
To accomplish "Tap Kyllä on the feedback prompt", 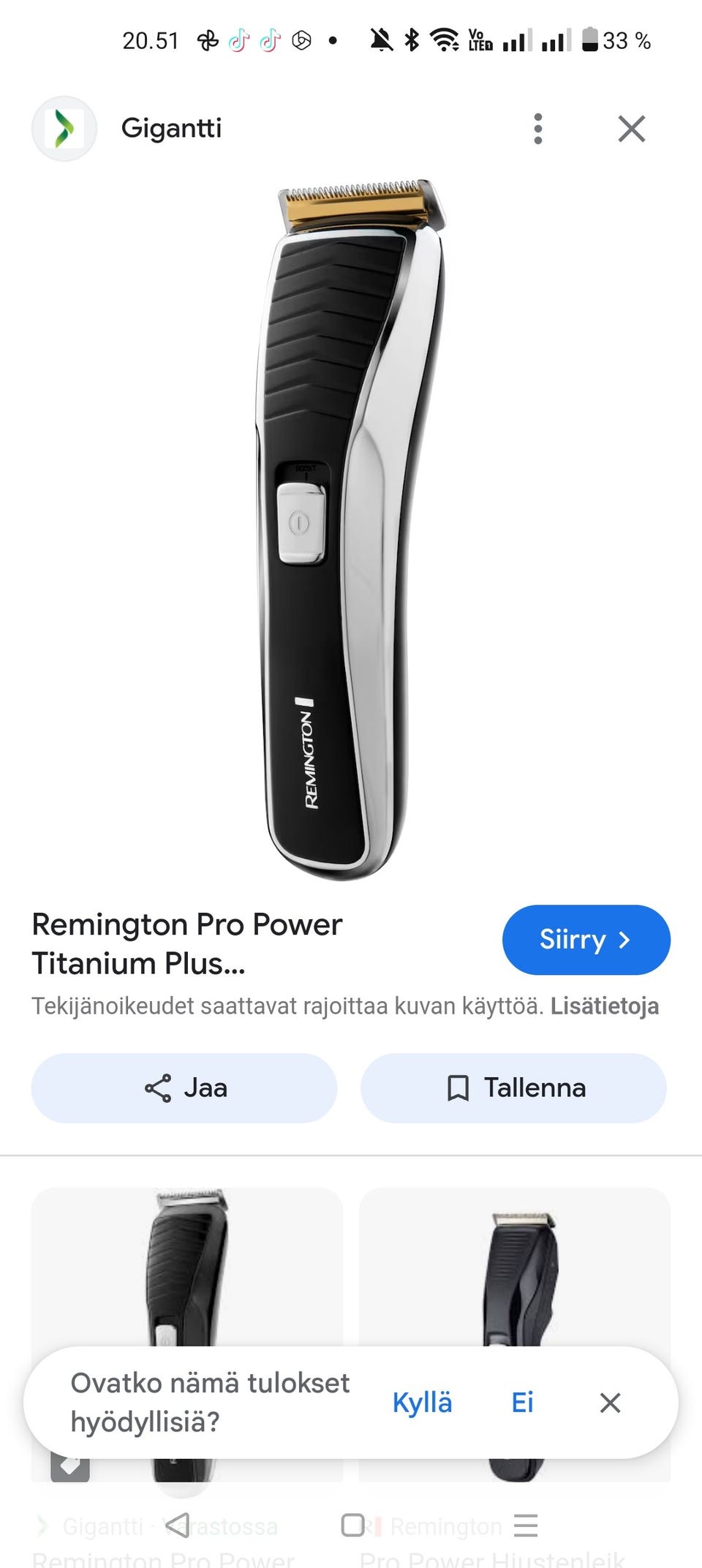I will point(422,1402).
